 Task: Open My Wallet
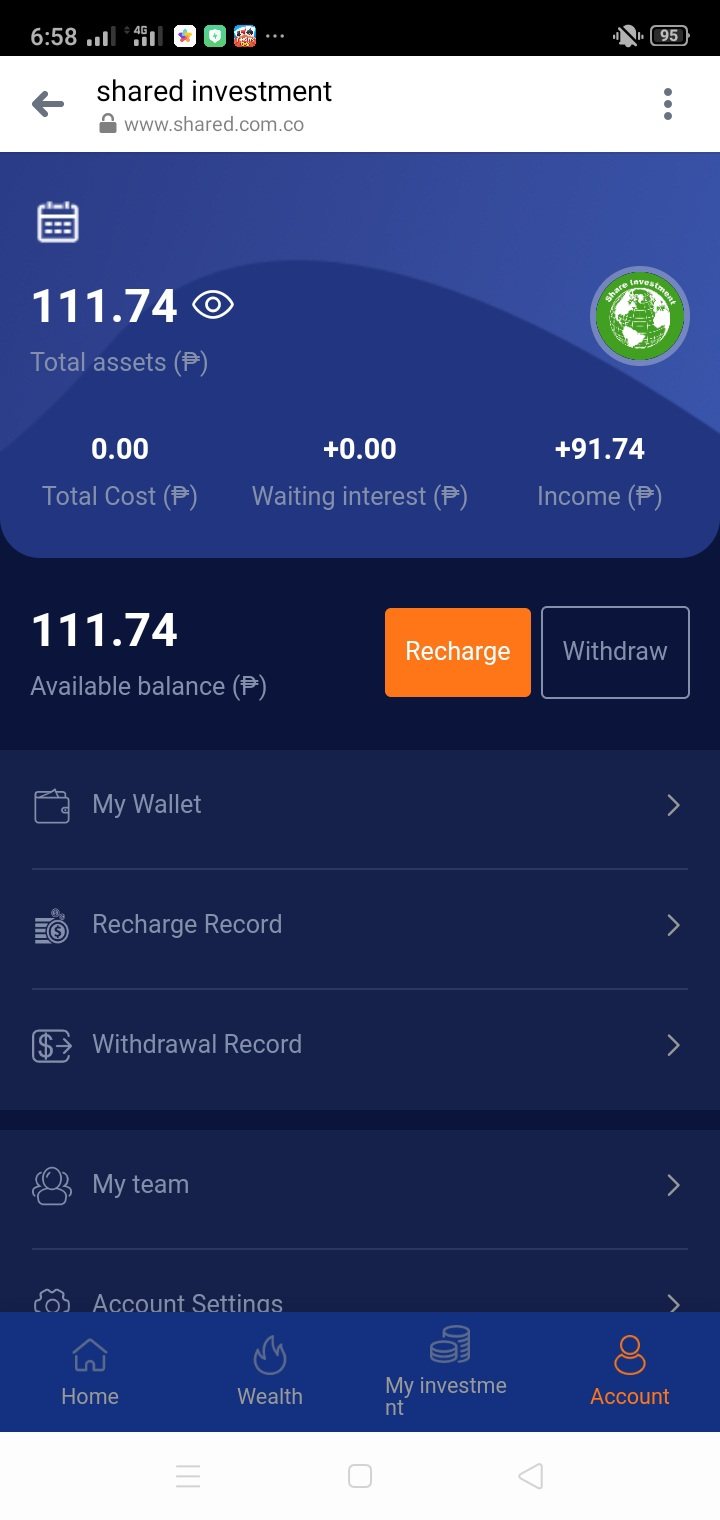point(360,806)
